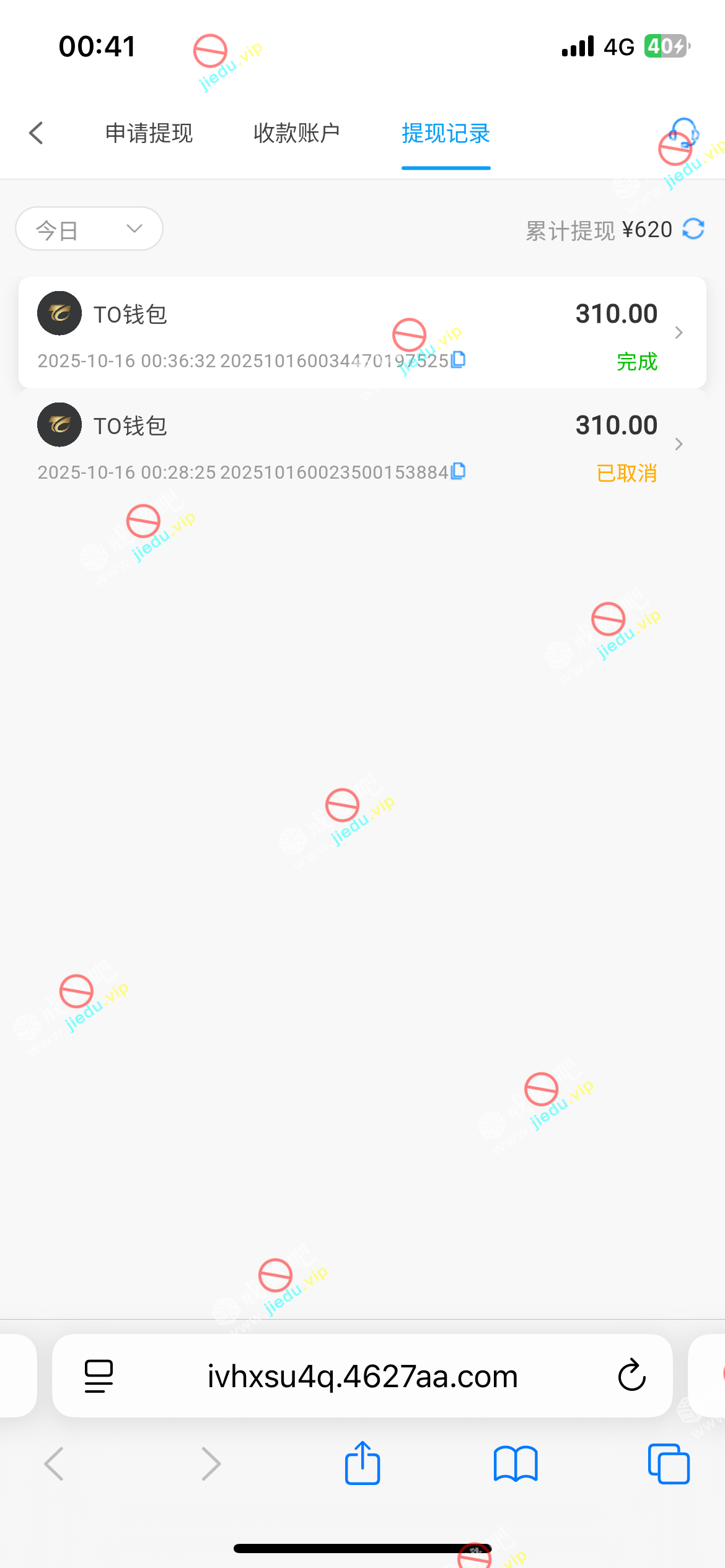725x1568 pixels.
Task: Switch to the 申请提现 tab
Action: (x=149, y=133)
